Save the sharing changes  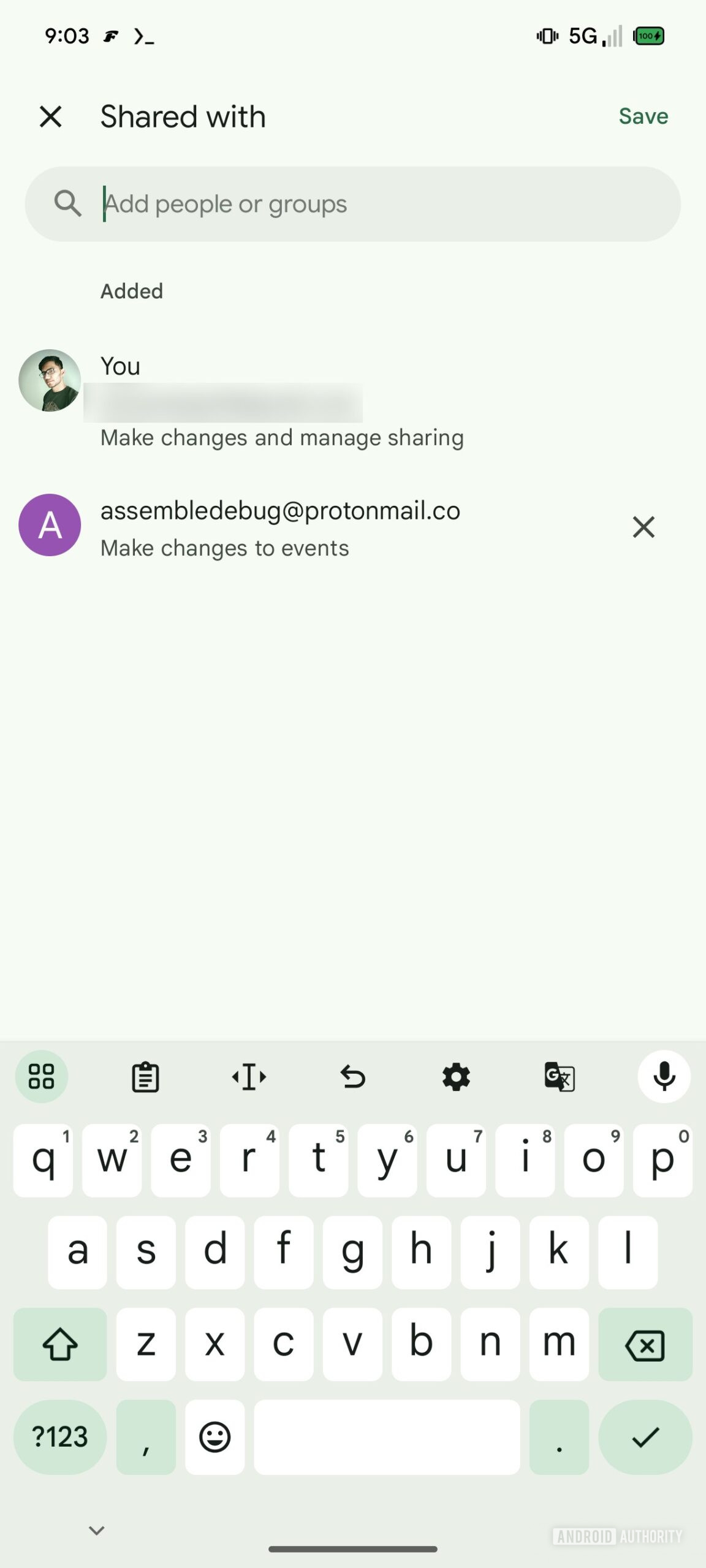coord(643,116)
